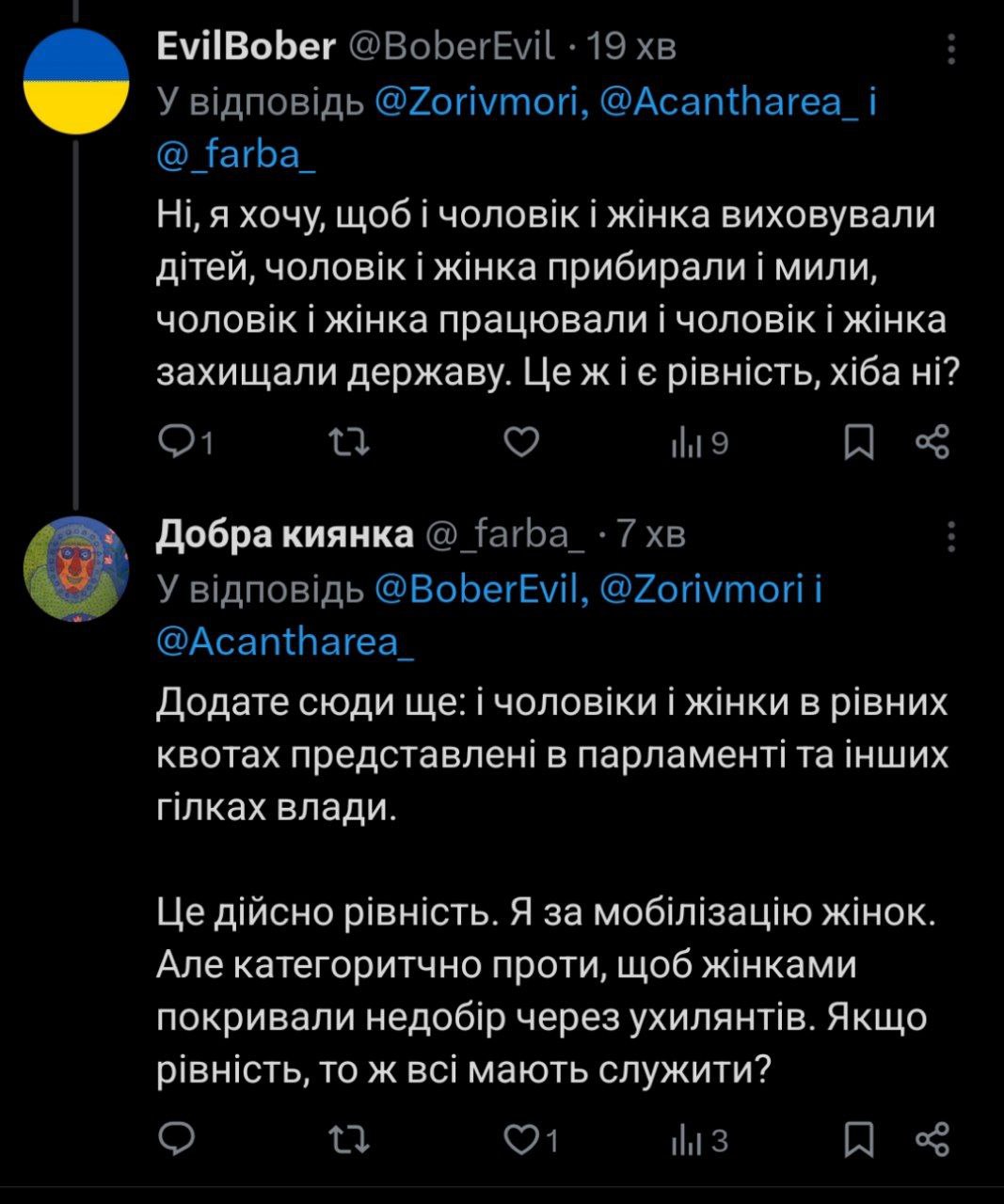
Task: Like EvilBober's tweet
Action: 521,441
